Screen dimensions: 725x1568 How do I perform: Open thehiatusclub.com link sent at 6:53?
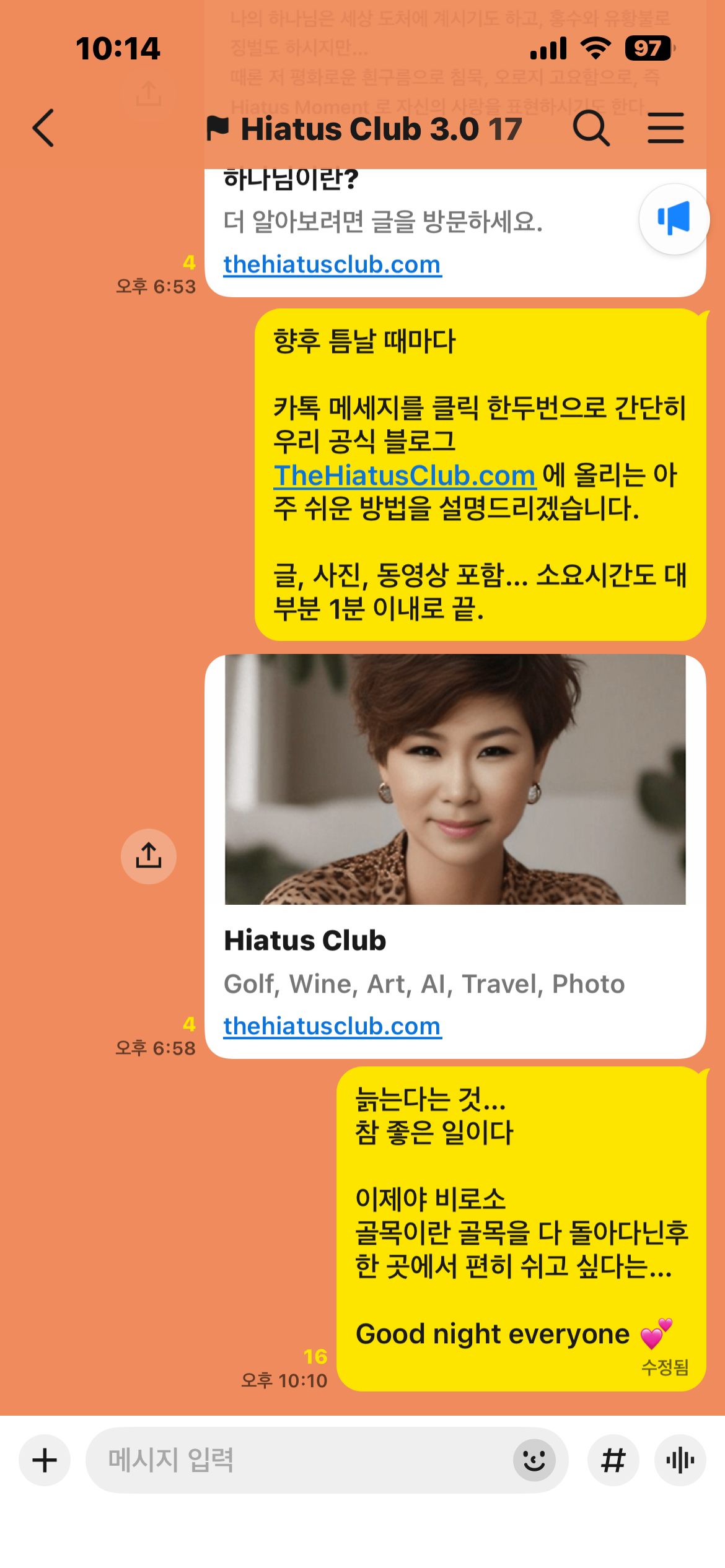(332, 265)
